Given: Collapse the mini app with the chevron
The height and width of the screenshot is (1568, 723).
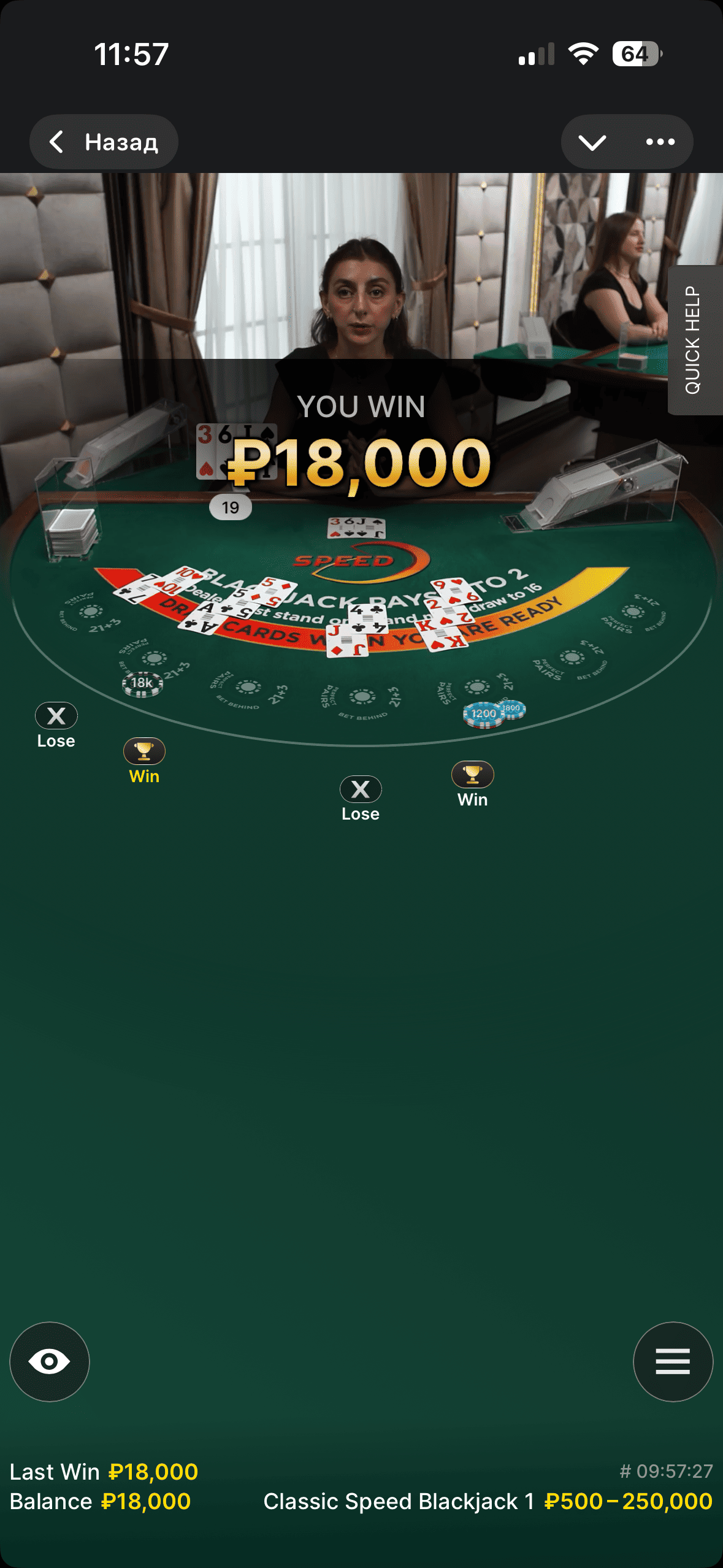Looking at the screenshot, I should pyautogui.click(x=592, y=142).
